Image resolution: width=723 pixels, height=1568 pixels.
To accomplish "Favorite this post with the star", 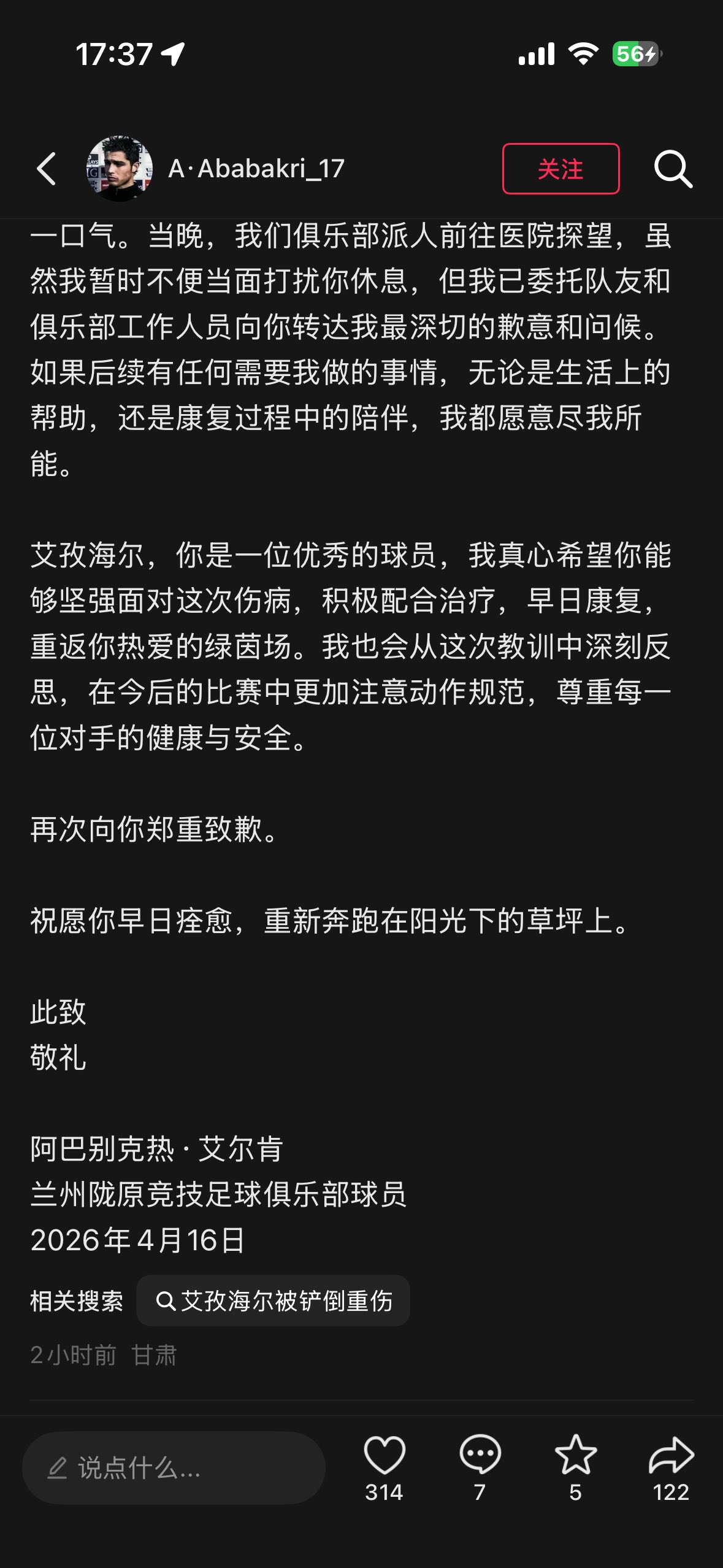I will coord(575,1456).
